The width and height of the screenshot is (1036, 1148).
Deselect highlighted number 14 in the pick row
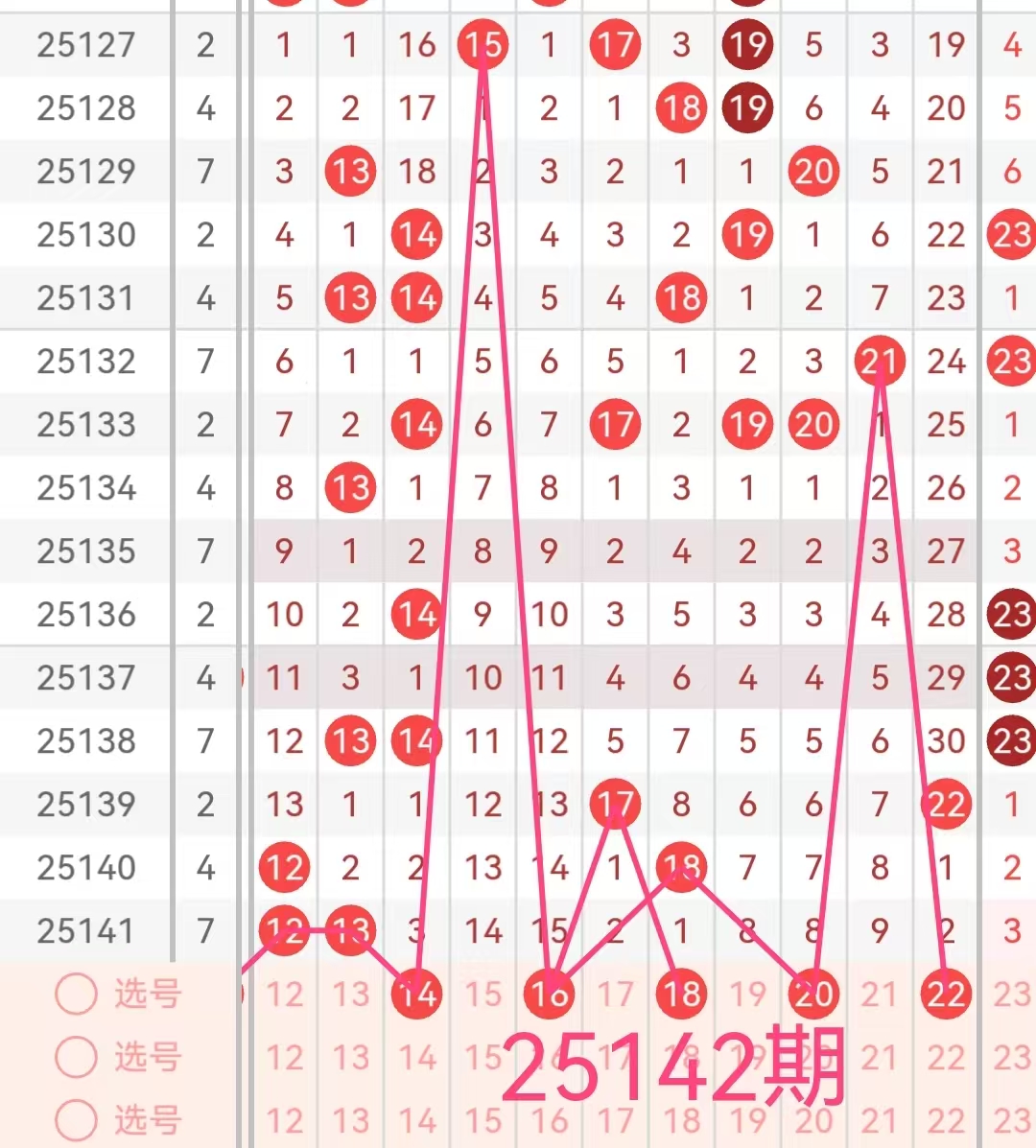(x=416, y=995)
